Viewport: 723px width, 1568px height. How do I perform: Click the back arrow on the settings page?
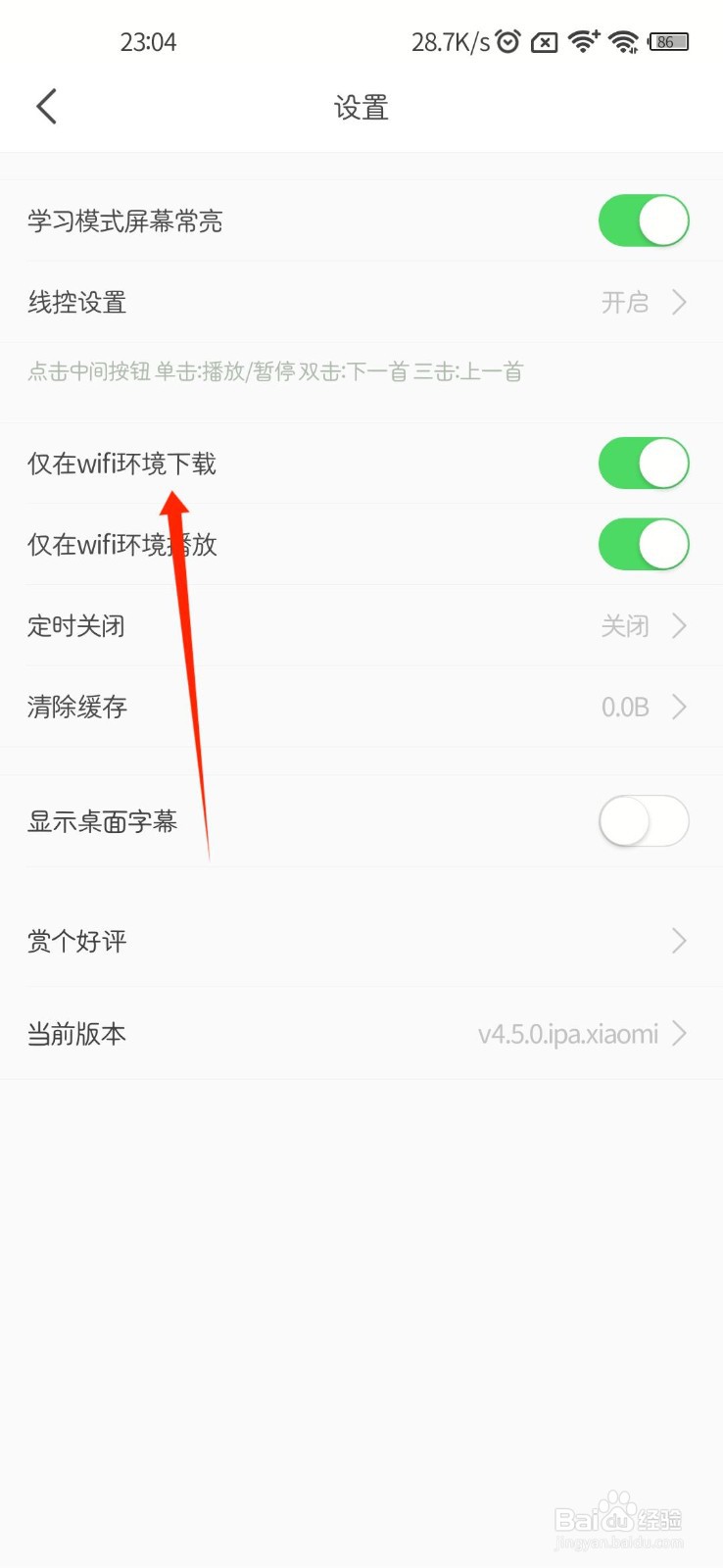coord(45,106)
